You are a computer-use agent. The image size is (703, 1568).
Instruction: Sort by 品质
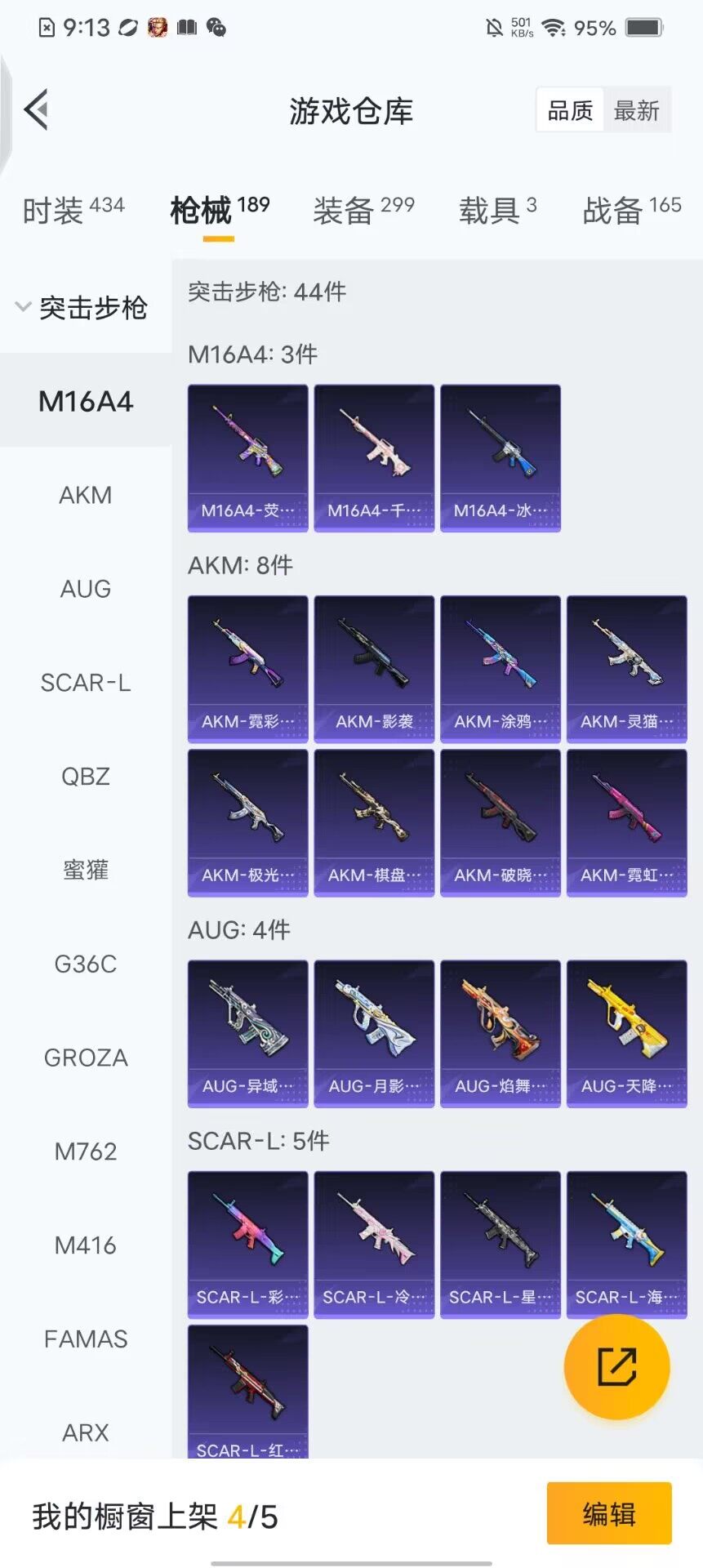pos(570,110)
